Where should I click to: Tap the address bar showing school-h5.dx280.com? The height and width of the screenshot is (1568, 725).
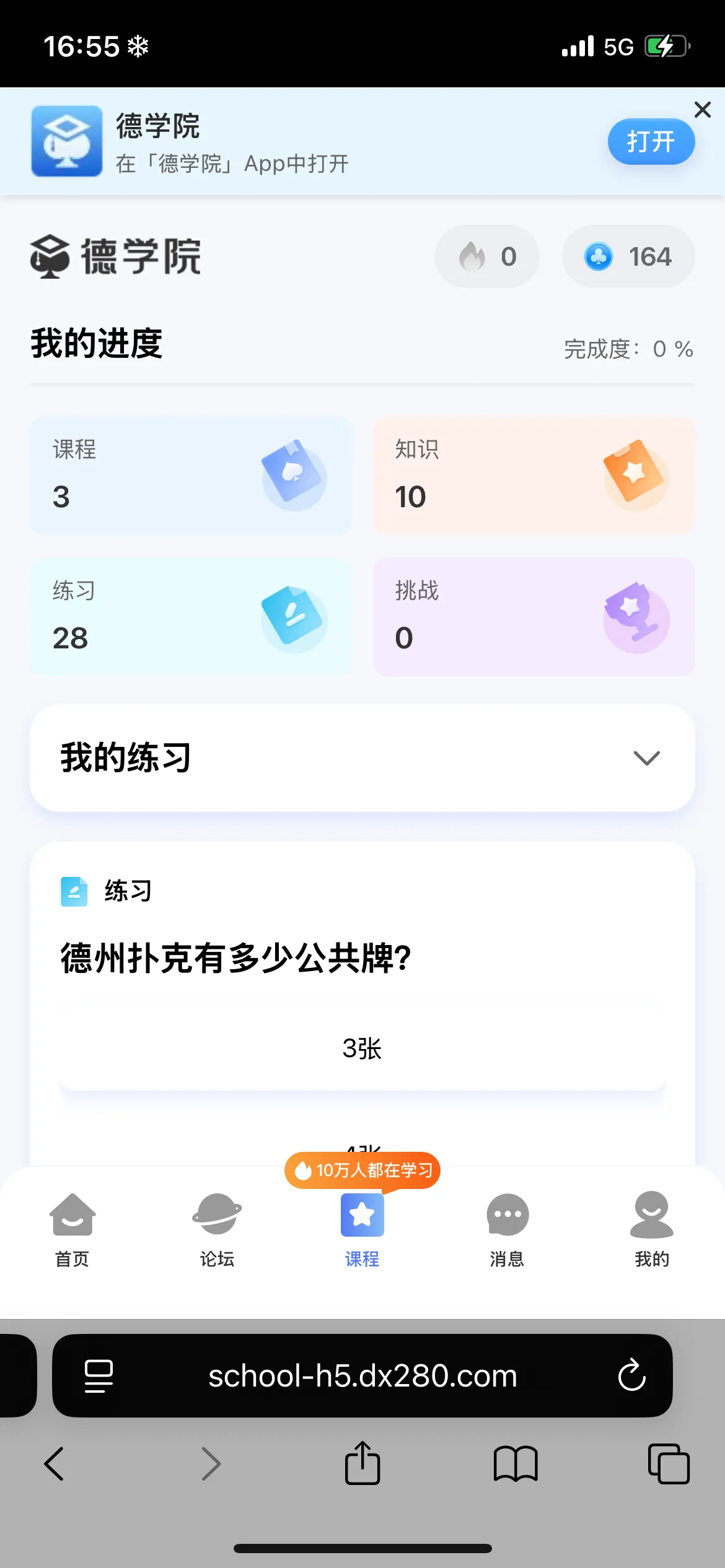coord(362,1375)
